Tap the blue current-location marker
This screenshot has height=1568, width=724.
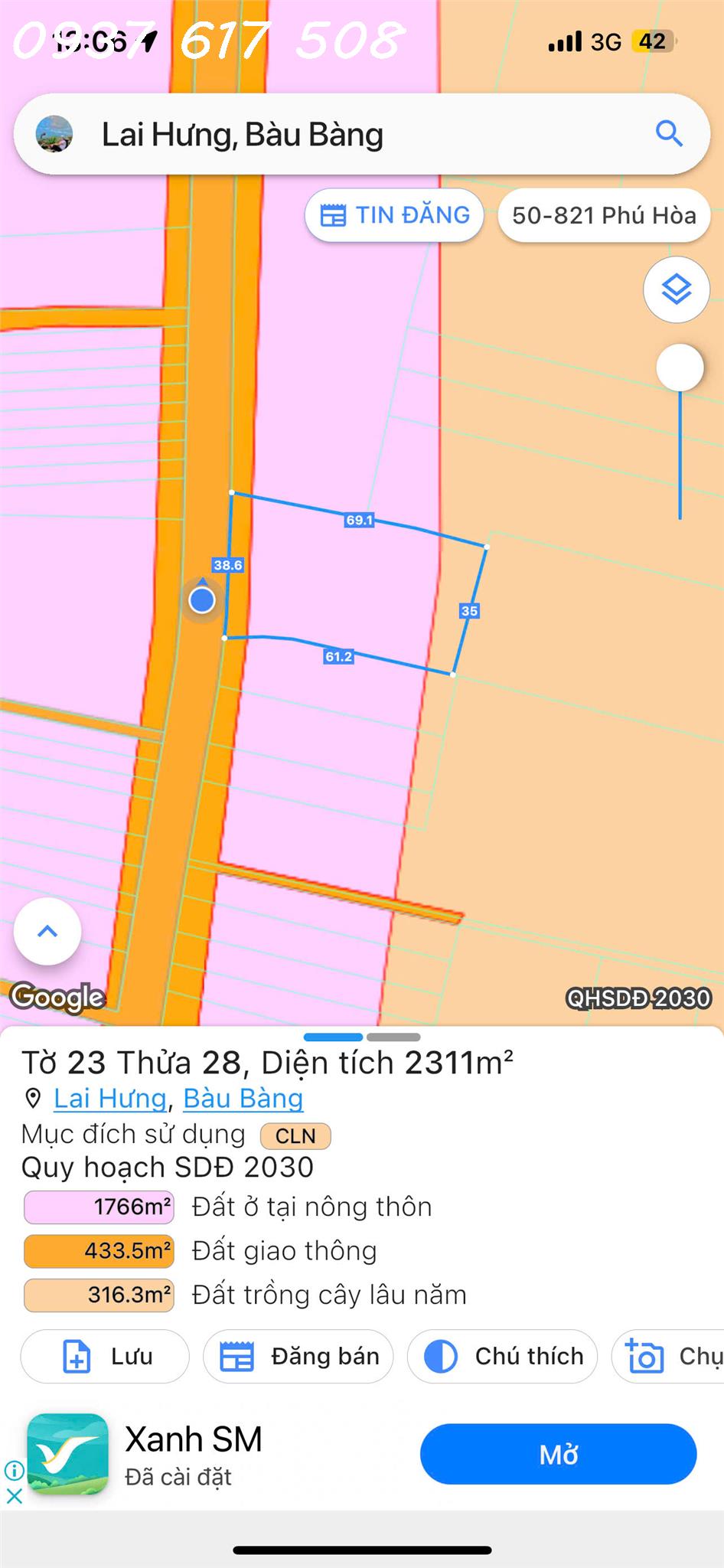[x=202, y=600]
